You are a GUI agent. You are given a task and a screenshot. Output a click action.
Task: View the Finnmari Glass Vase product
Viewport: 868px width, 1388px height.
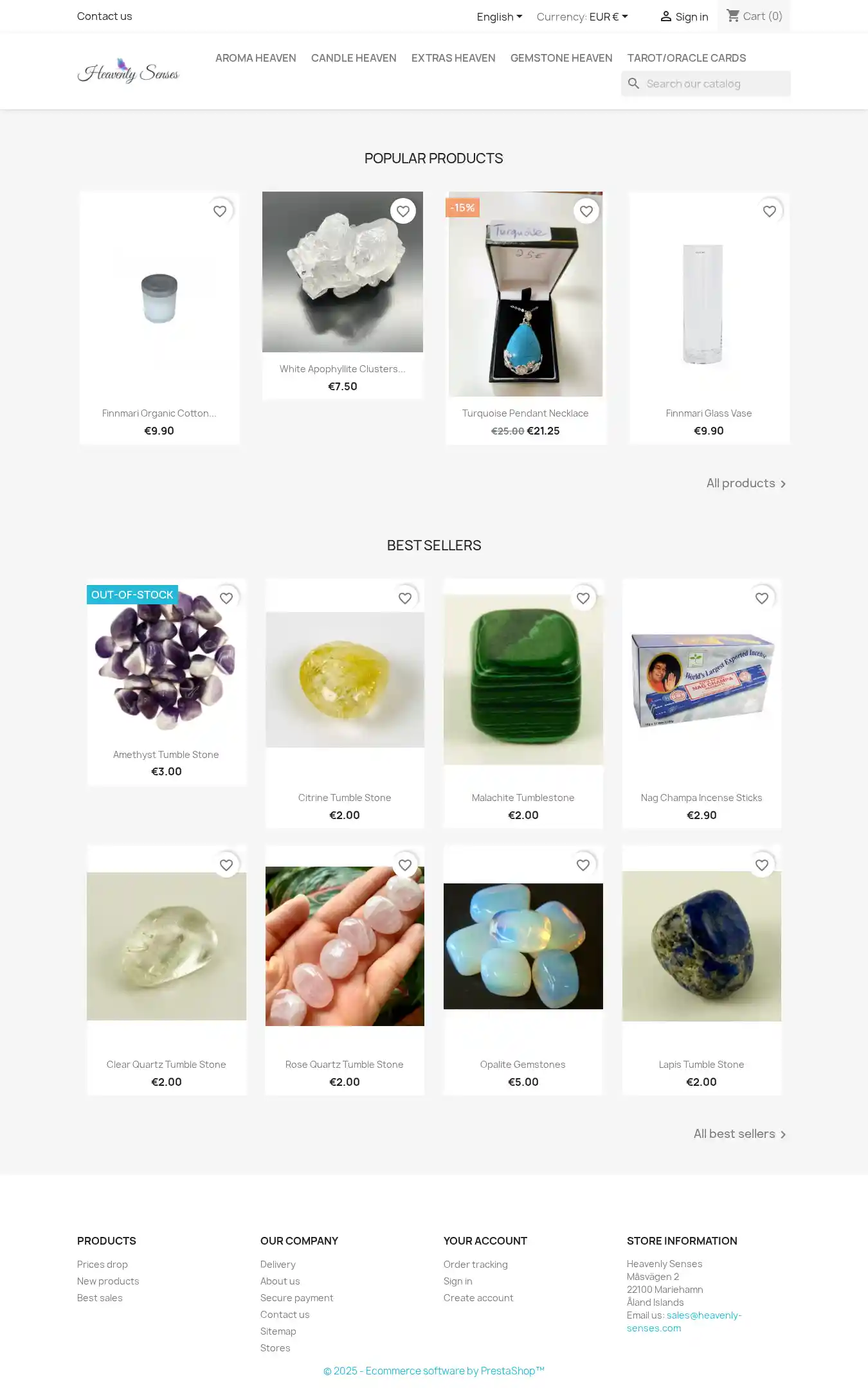tap(709, 413)
